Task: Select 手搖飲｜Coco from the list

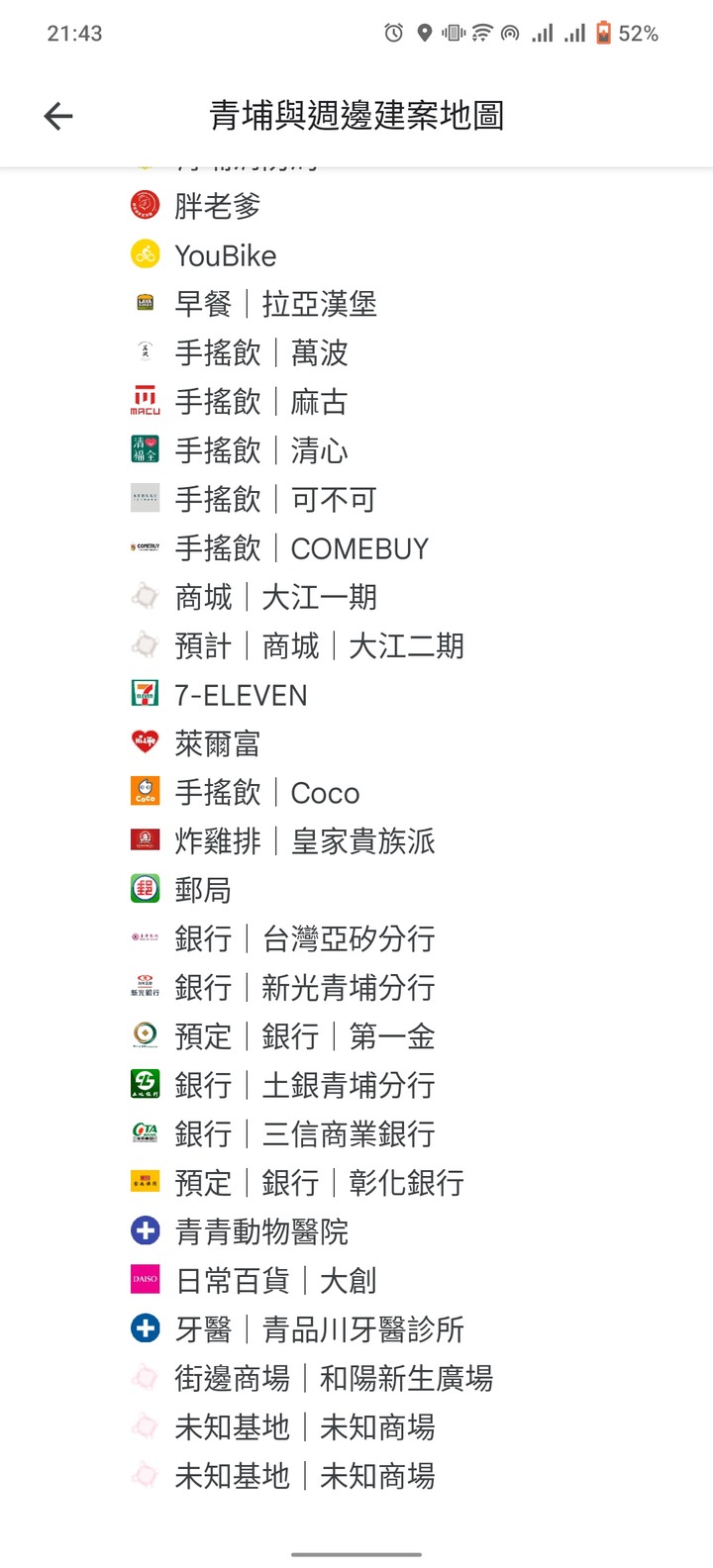Action: pyautogui.click(x=267, y=793)
